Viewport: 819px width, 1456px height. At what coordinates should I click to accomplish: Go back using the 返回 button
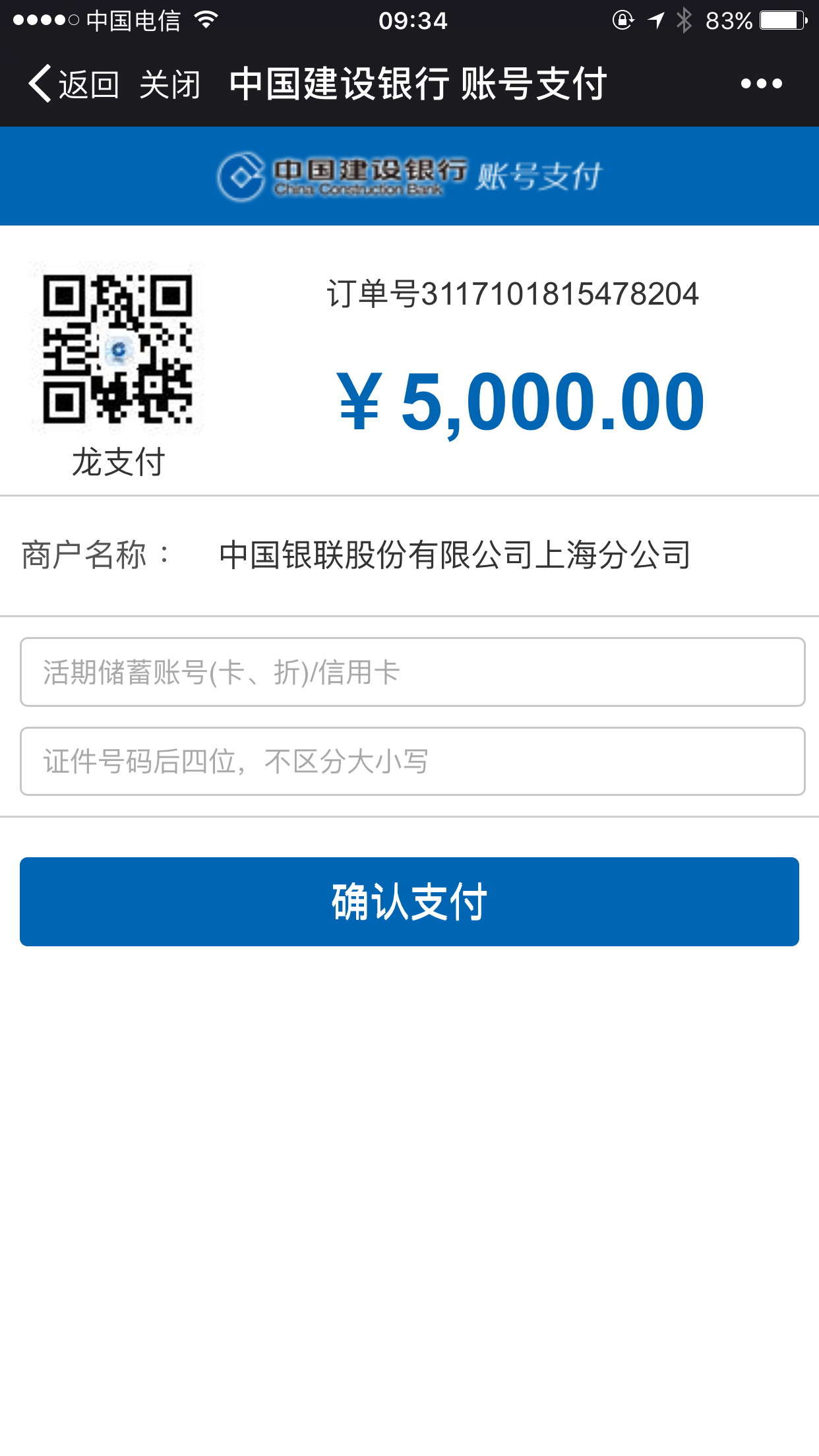point(73,84)
